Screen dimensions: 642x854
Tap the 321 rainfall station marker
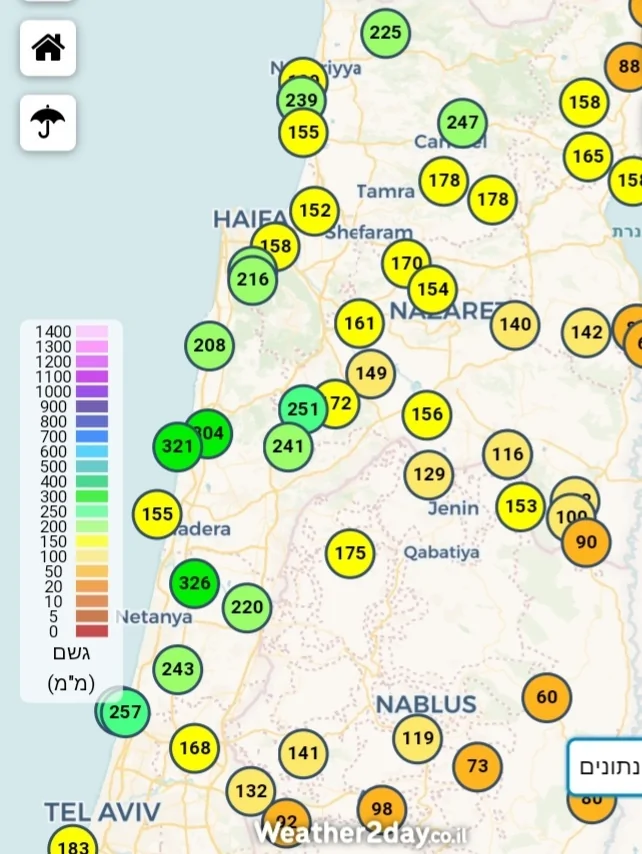pos(177,446)
